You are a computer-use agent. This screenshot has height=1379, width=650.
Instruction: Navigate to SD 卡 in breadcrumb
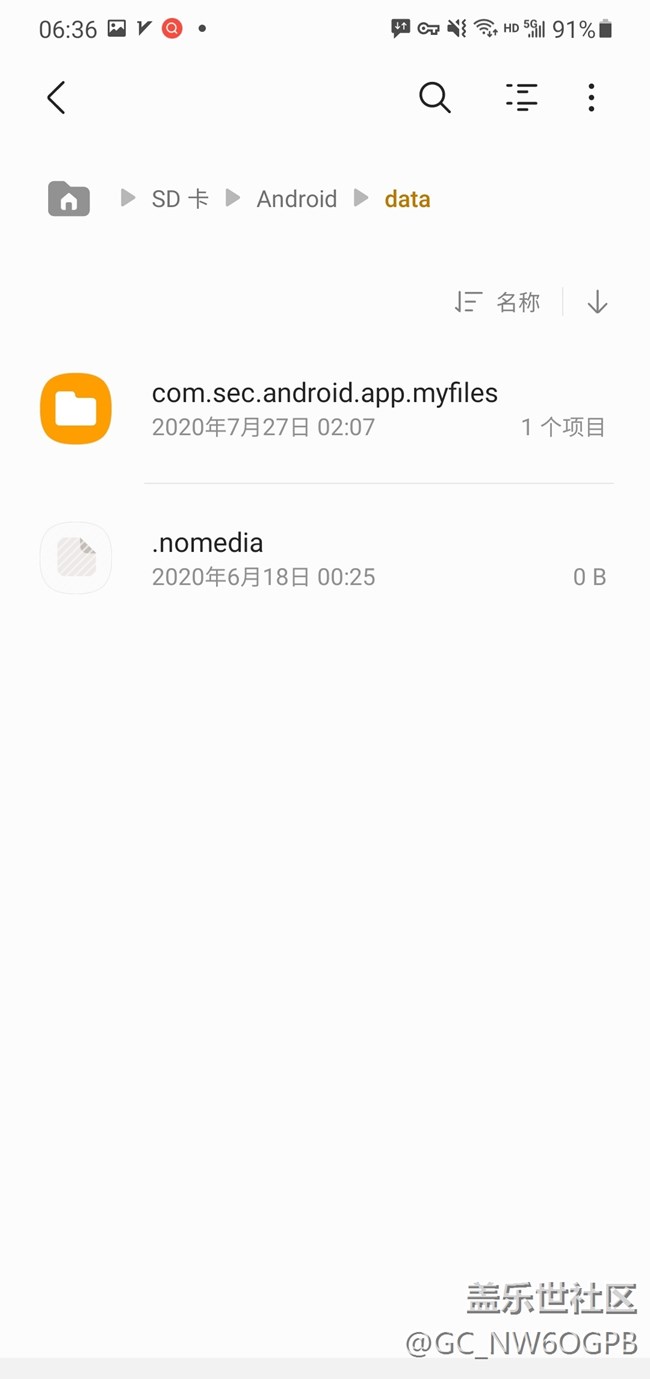180,199
